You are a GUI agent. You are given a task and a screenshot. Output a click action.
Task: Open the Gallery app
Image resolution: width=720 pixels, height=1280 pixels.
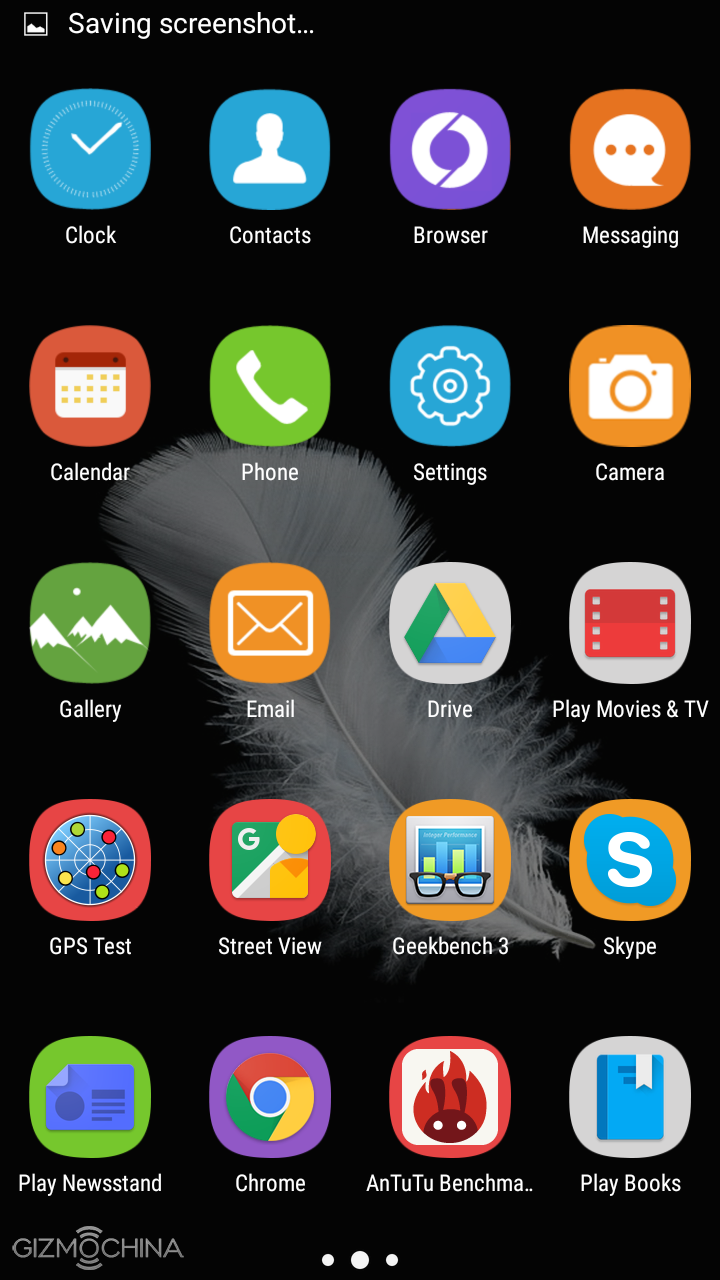tap(90, 623)
